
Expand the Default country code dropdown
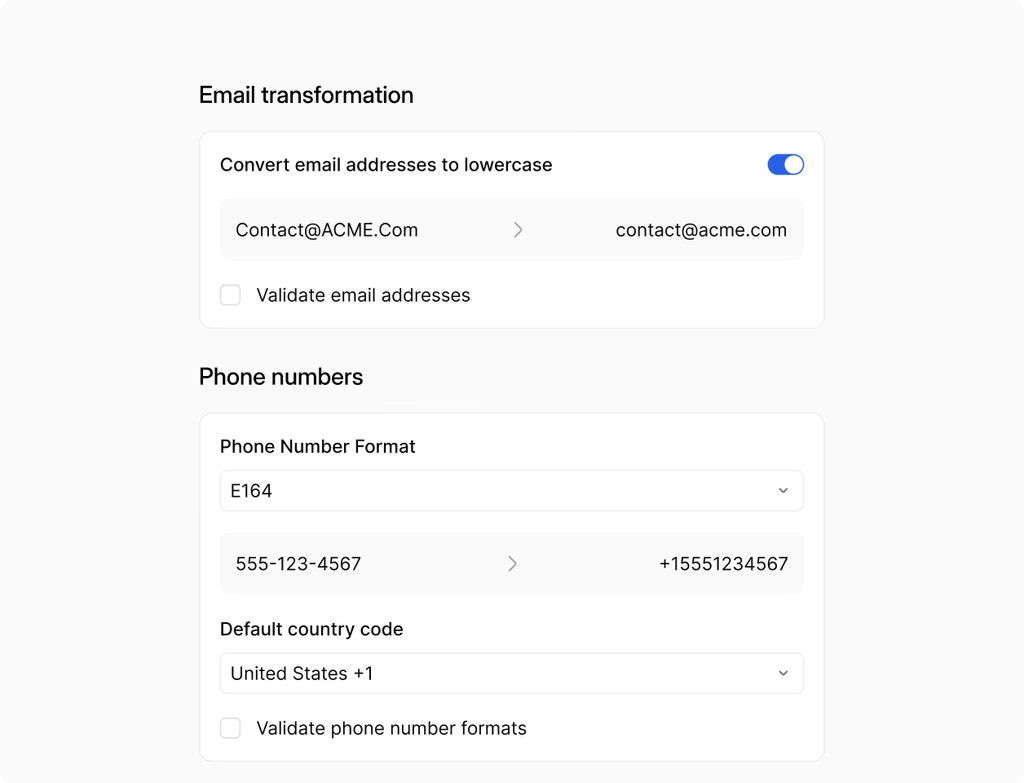pos(511,674)
